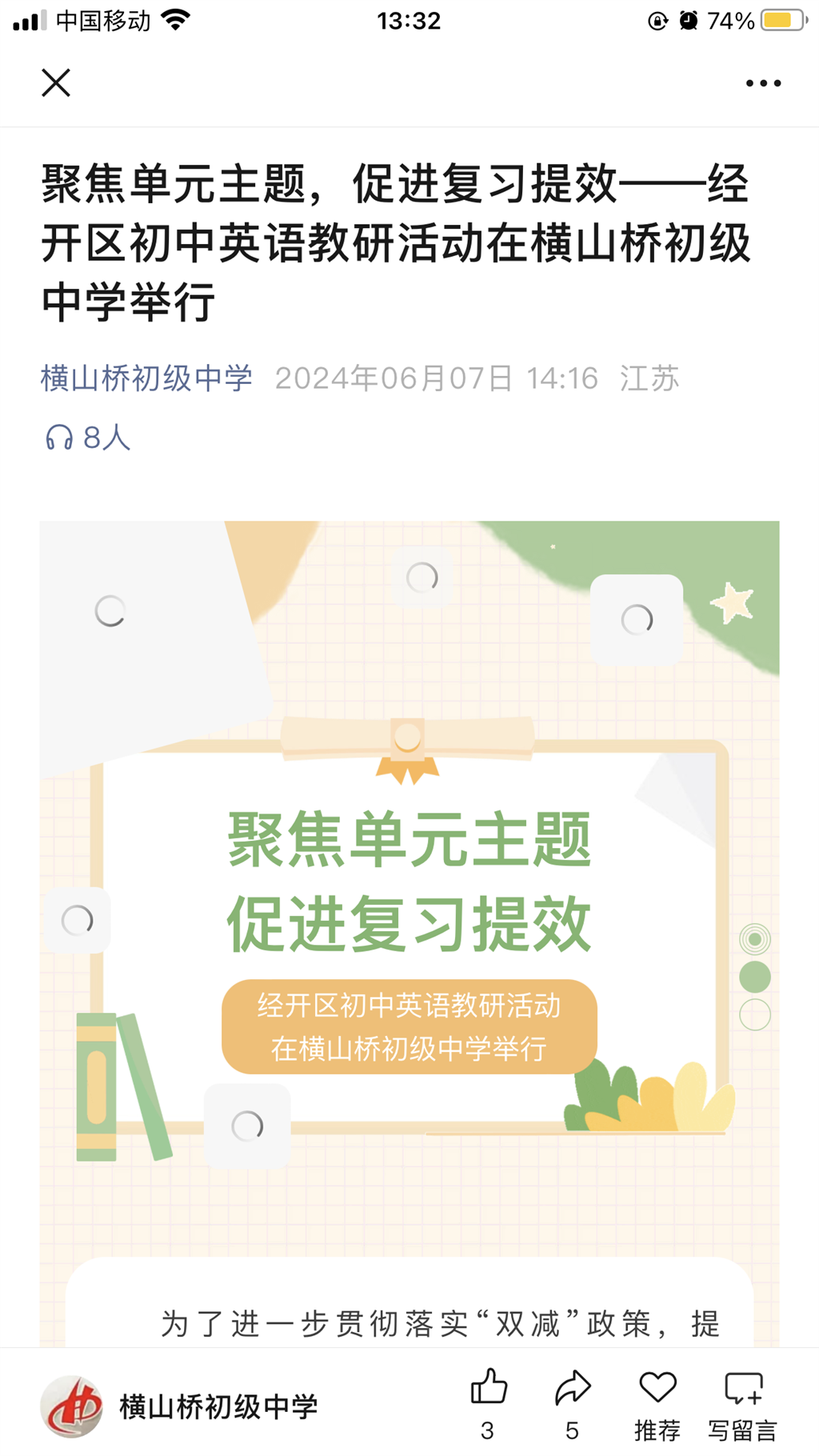This screenshot has height=1456, width=819.
Task: Listen to the article via headphone icon
Action: coord(60,438)
